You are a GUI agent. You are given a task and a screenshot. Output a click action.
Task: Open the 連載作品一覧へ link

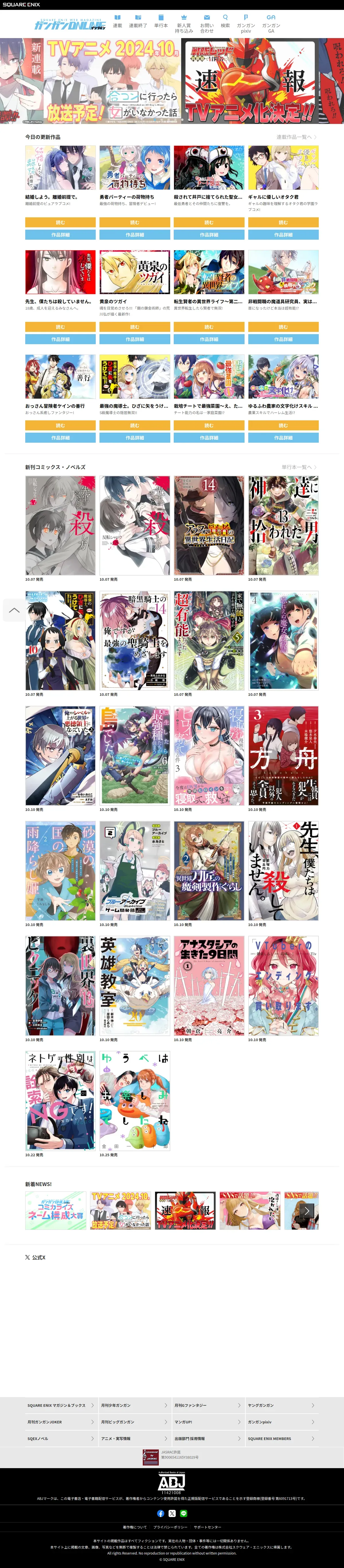click(296, 137)
